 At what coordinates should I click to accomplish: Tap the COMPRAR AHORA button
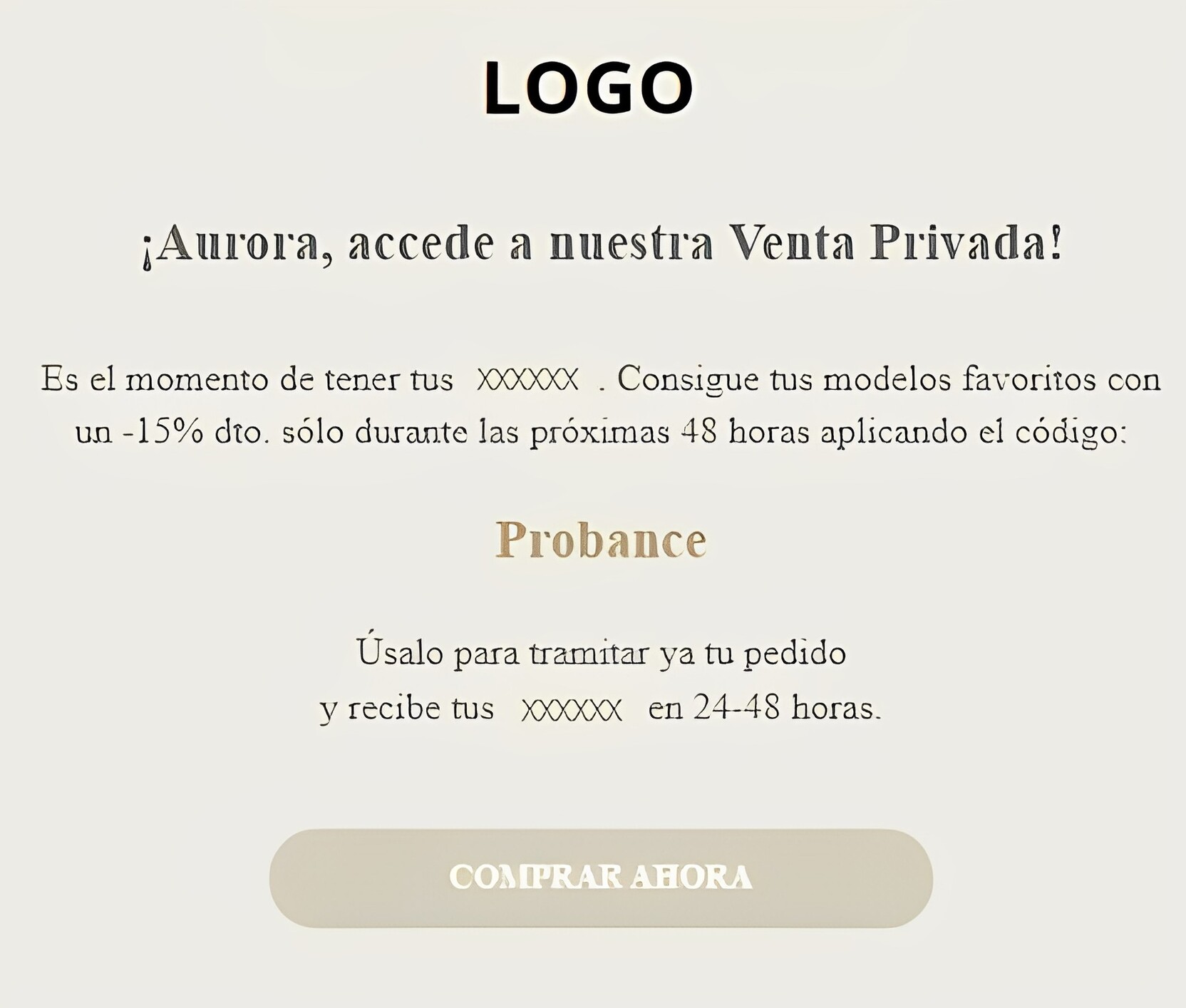point(600,878)
